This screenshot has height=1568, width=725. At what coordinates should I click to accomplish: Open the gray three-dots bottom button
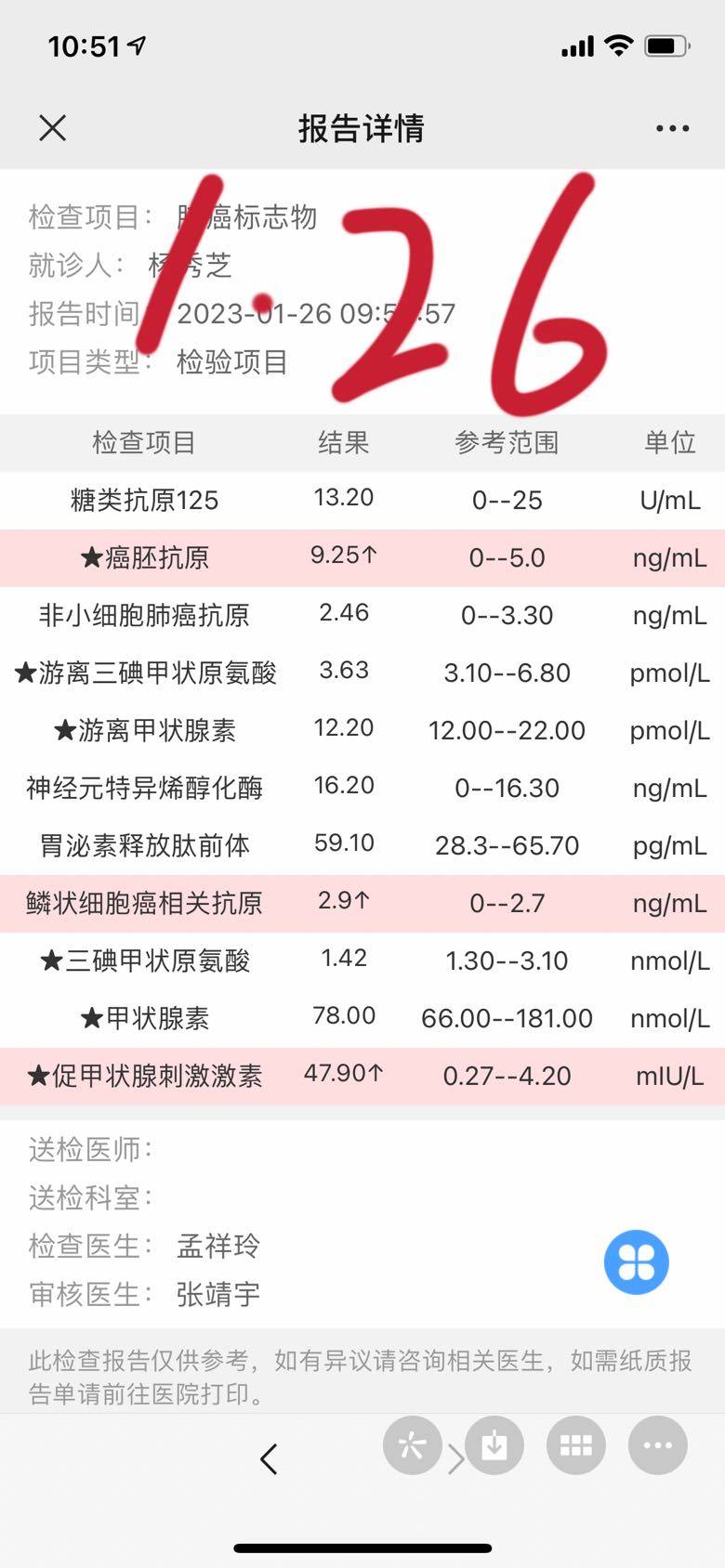(658, 1445)
